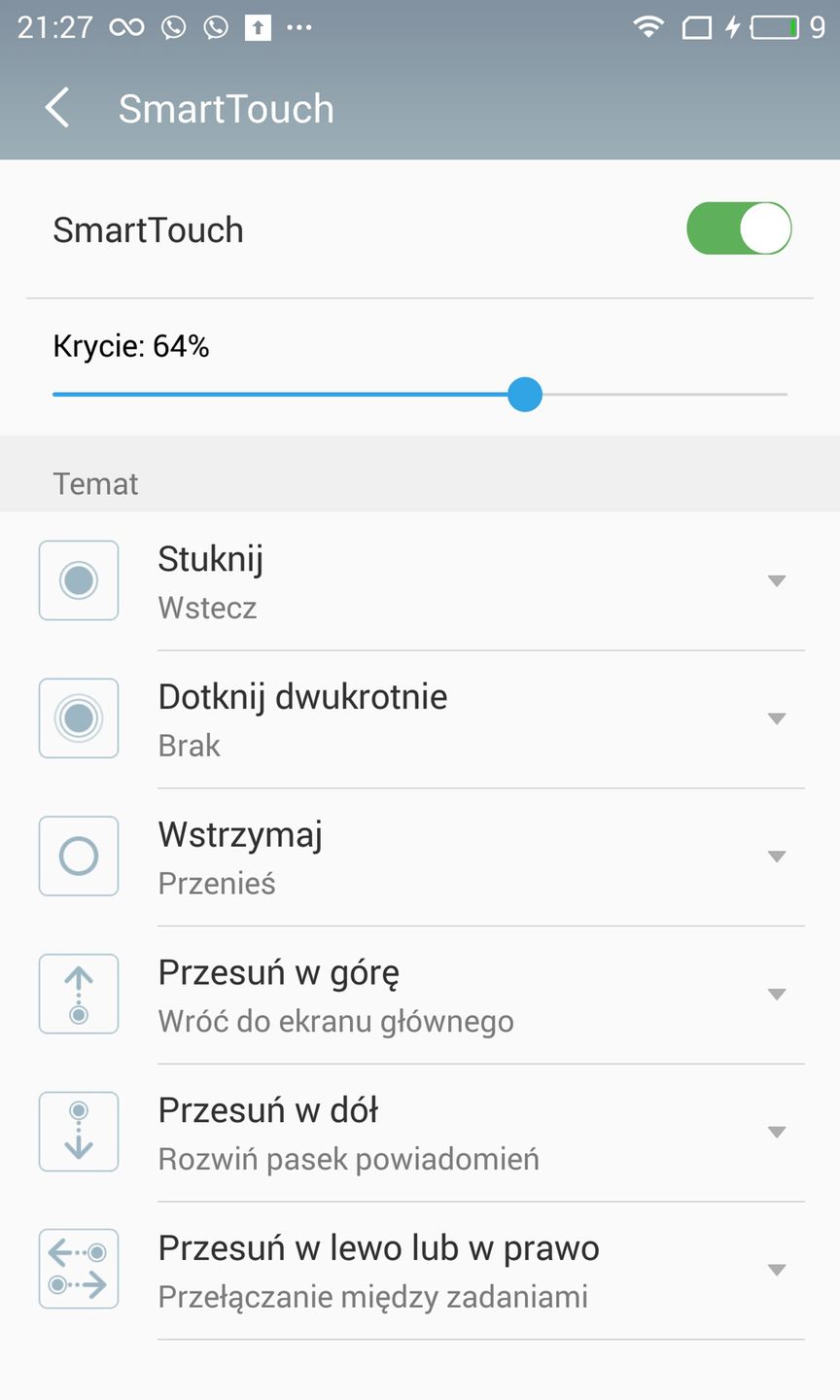Open the Dotknij dwukrotnie action dropdown

pos(776,718)
